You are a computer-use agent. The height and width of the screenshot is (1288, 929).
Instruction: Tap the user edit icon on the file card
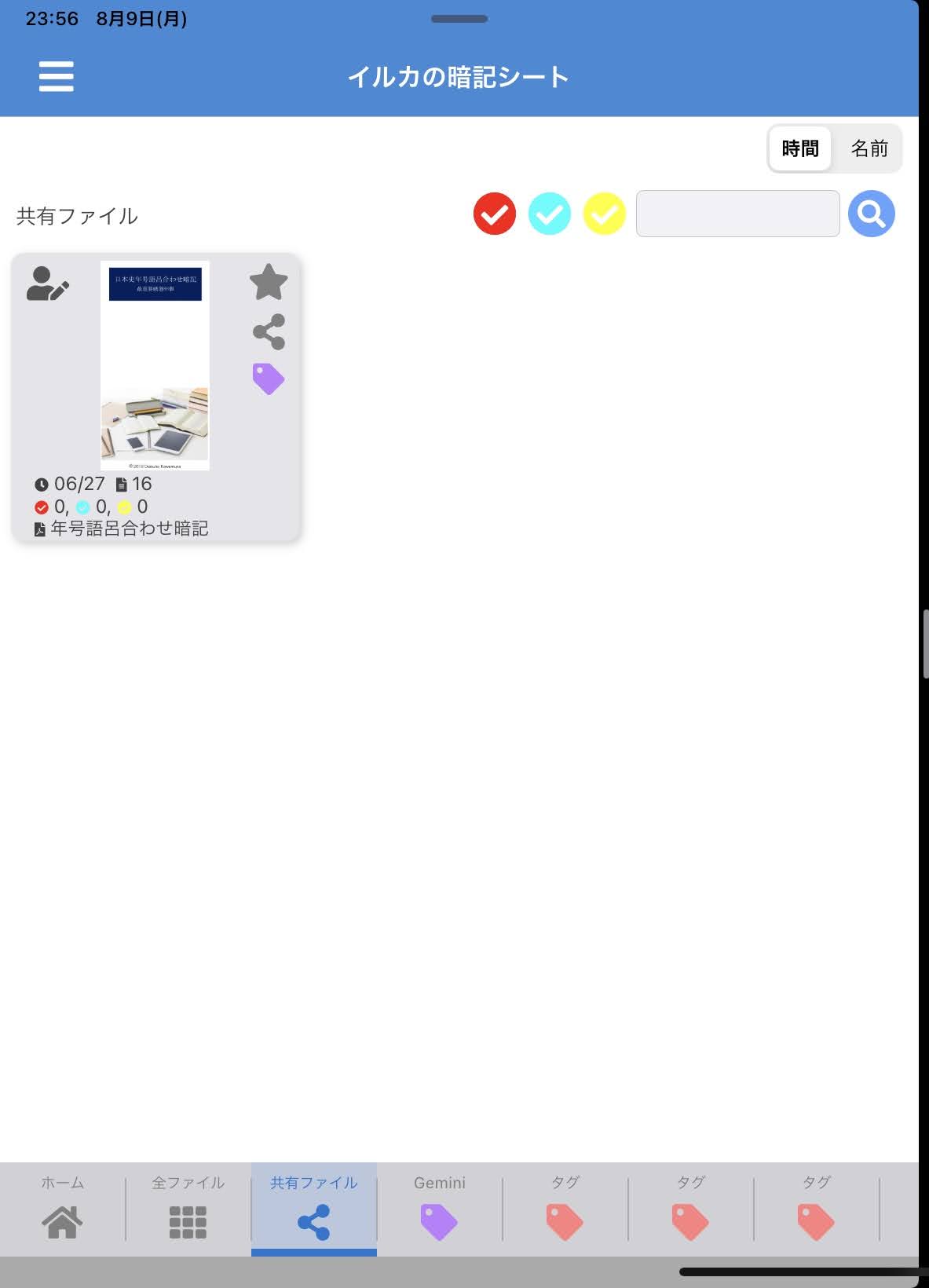(47, 284)
